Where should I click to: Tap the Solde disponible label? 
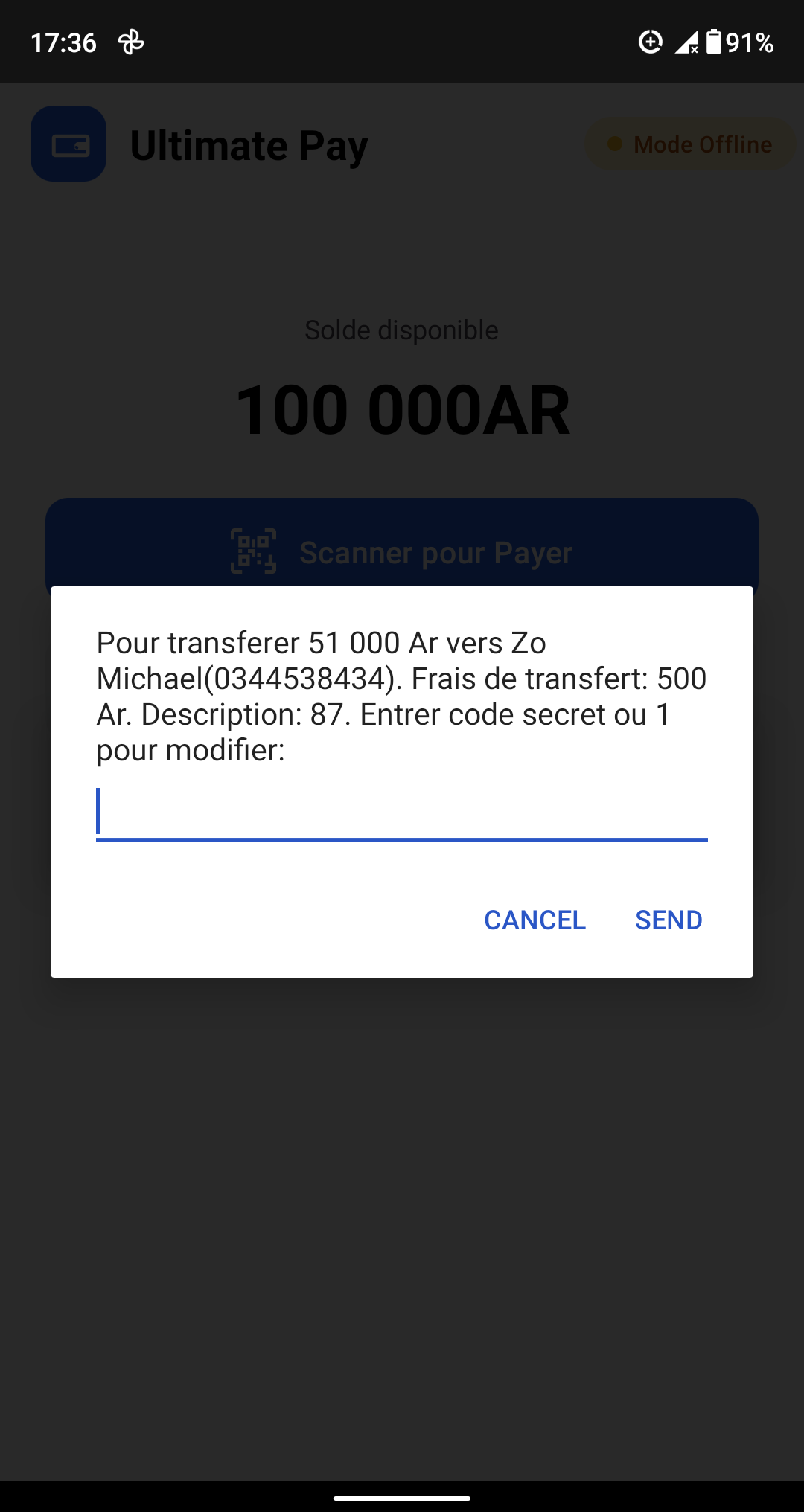click(401, 330)
